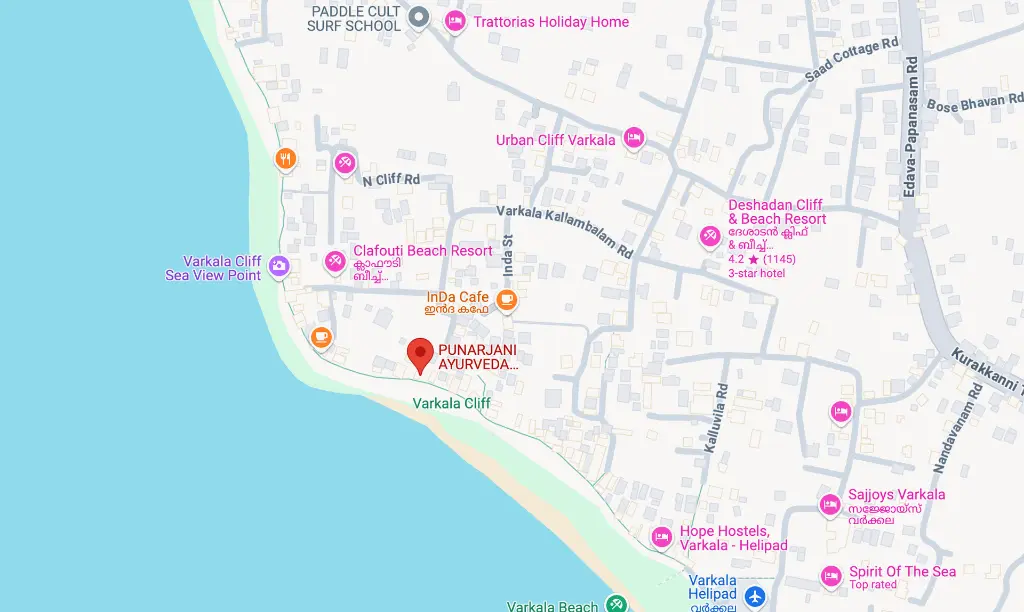
Task: Select the red Punarjani Ayurveda pin
Action: [420, 354]
